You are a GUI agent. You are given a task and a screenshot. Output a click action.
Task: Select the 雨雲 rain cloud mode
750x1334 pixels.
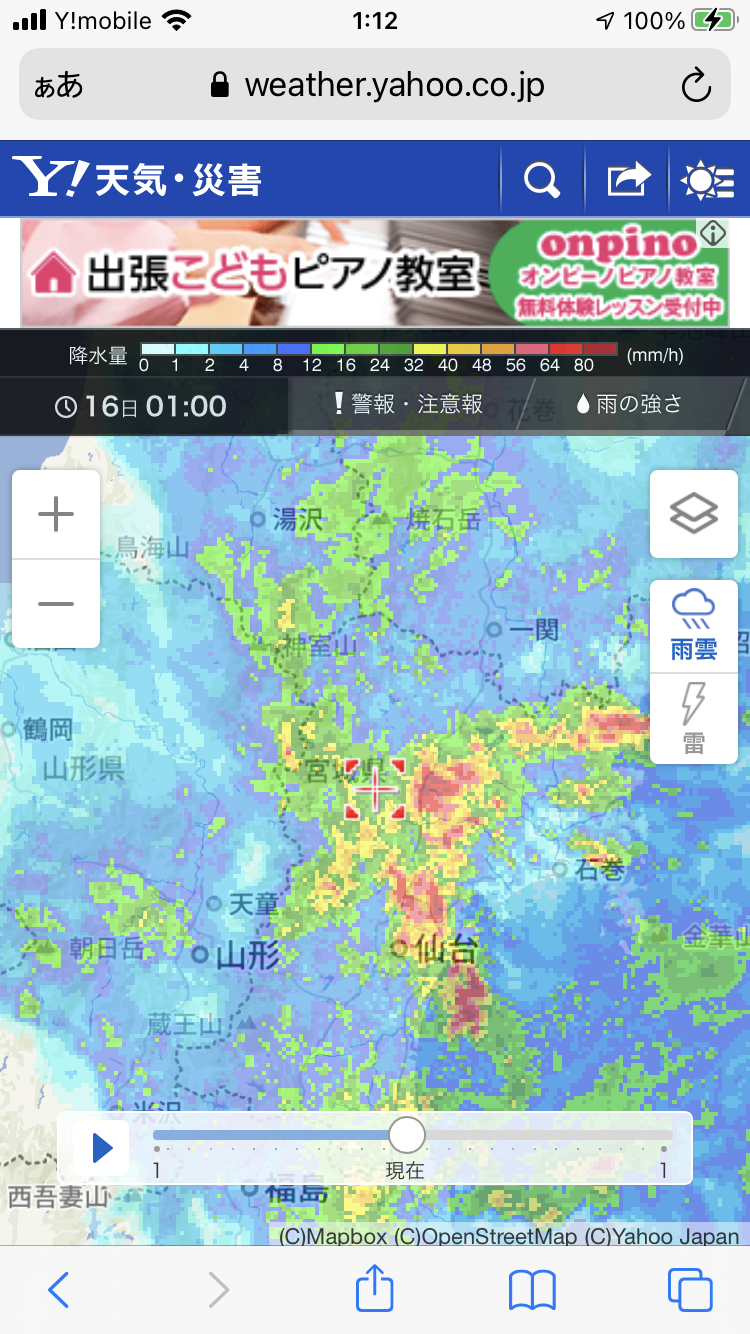click(694, 626)
